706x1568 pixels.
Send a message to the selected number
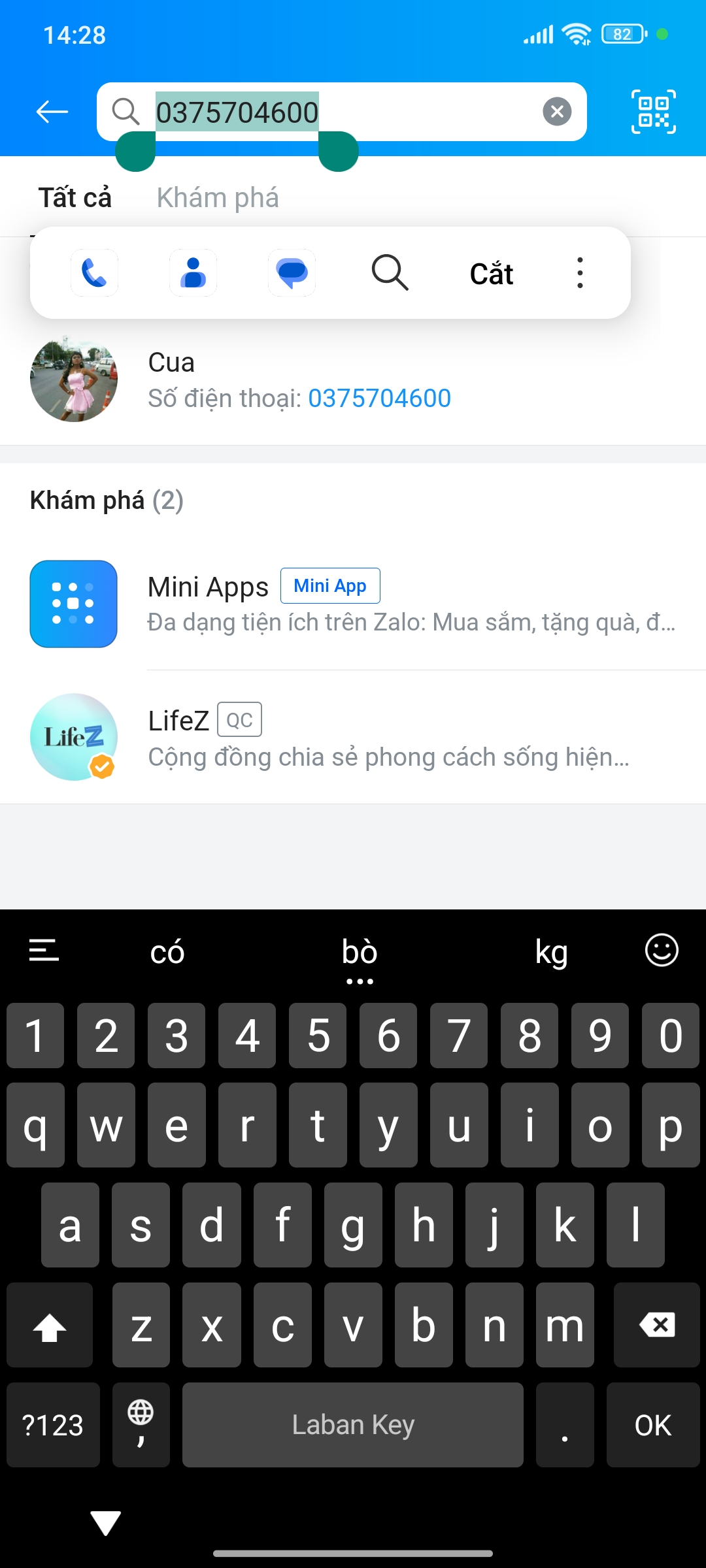[292, 272]
